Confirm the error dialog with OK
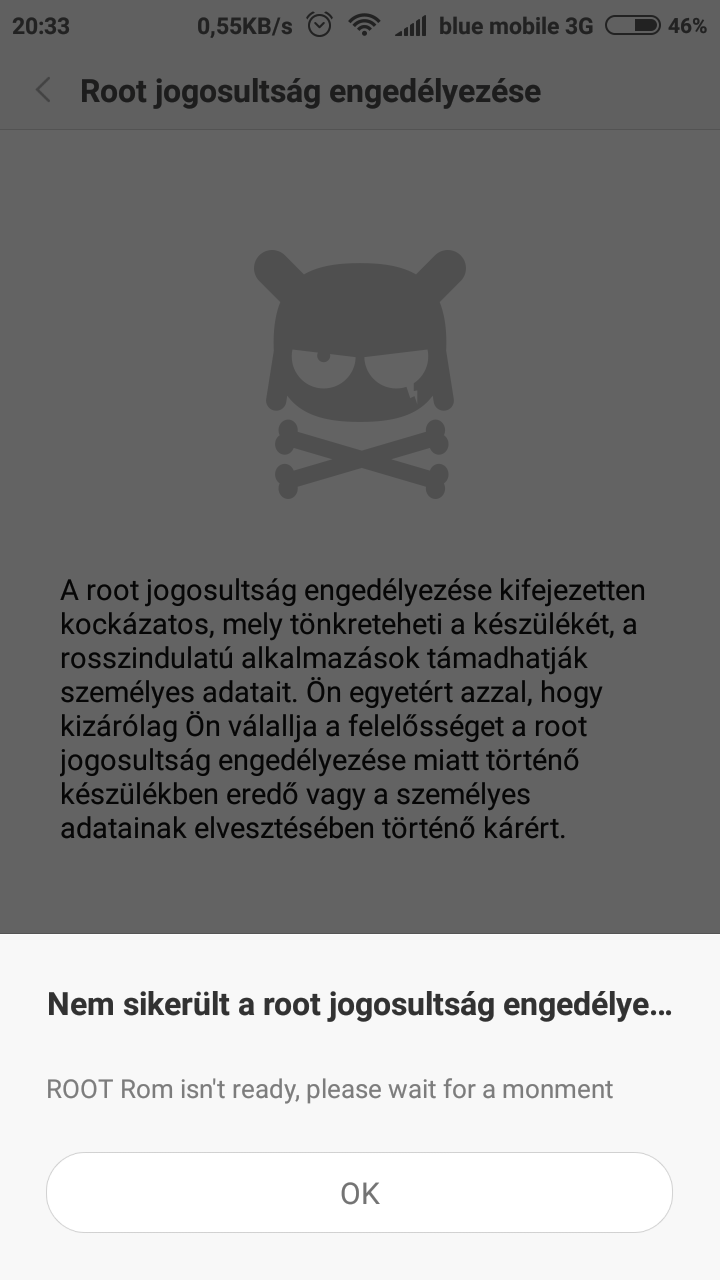 pos(359,1193)
